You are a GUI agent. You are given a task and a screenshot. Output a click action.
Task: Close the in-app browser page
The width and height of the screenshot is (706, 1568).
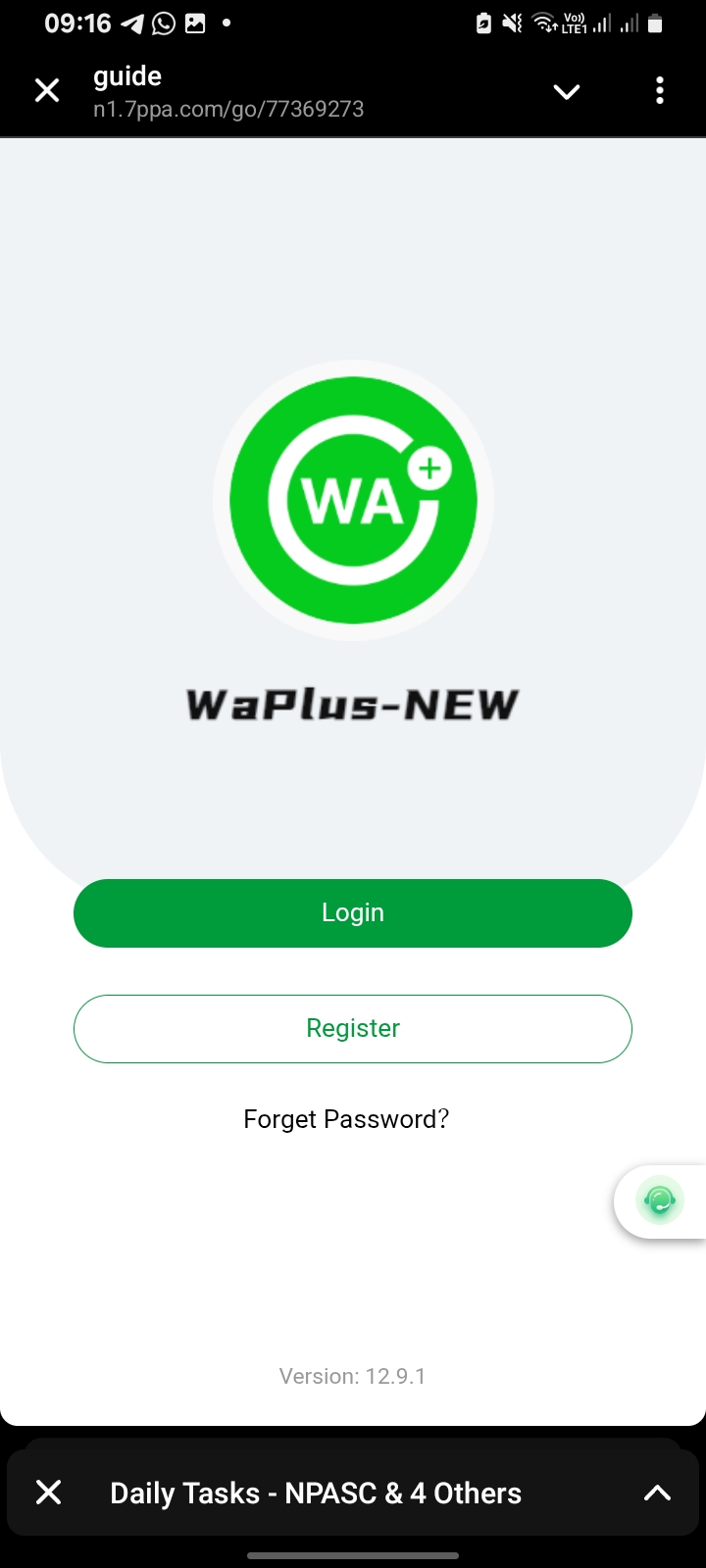tap(47, 91)
